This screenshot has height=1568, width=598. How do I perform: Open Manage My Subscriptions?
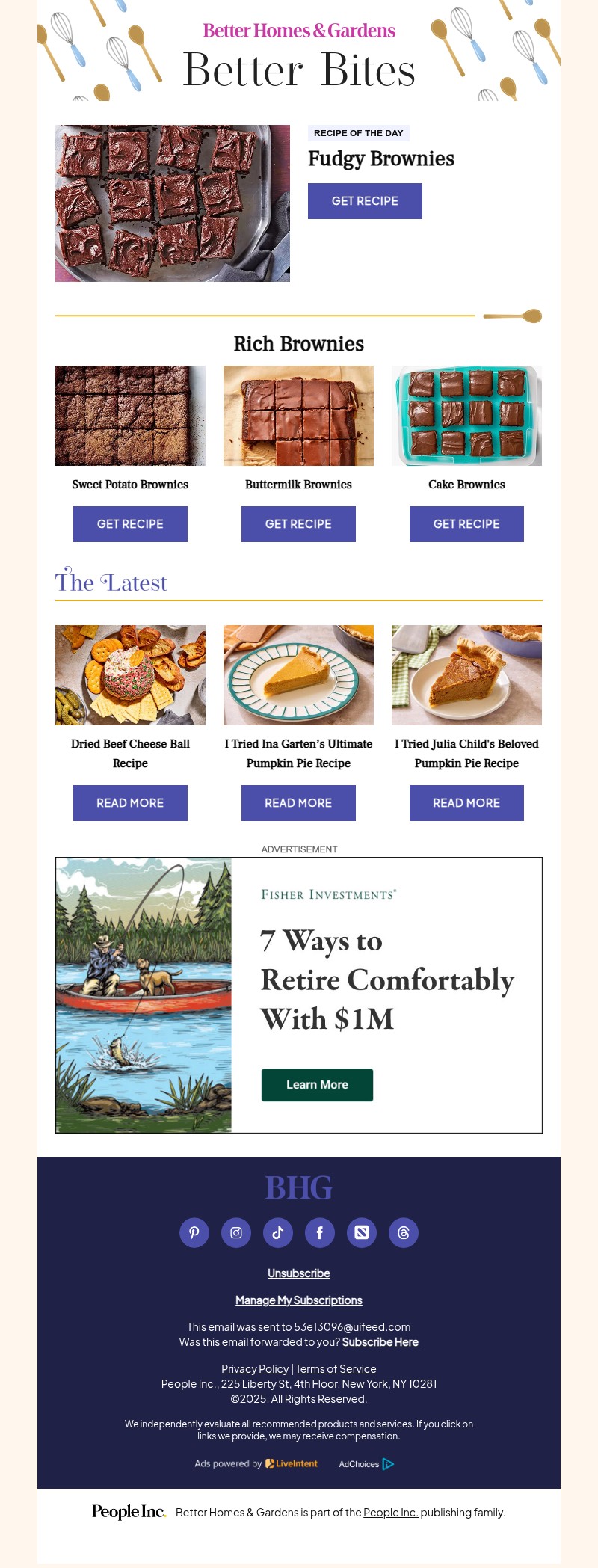click(298, 1300)
